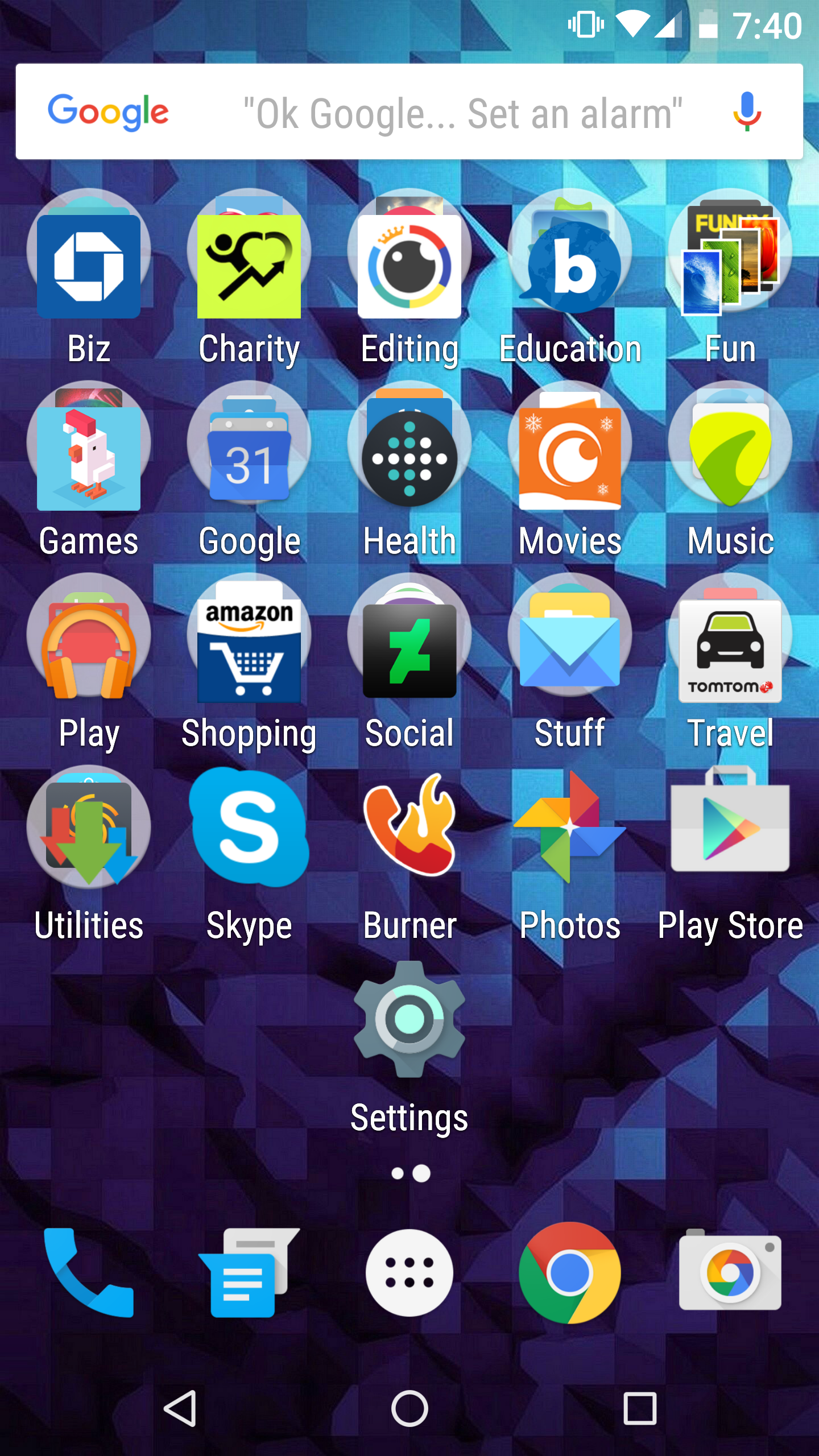Open the app drawer

(409, 1273)
